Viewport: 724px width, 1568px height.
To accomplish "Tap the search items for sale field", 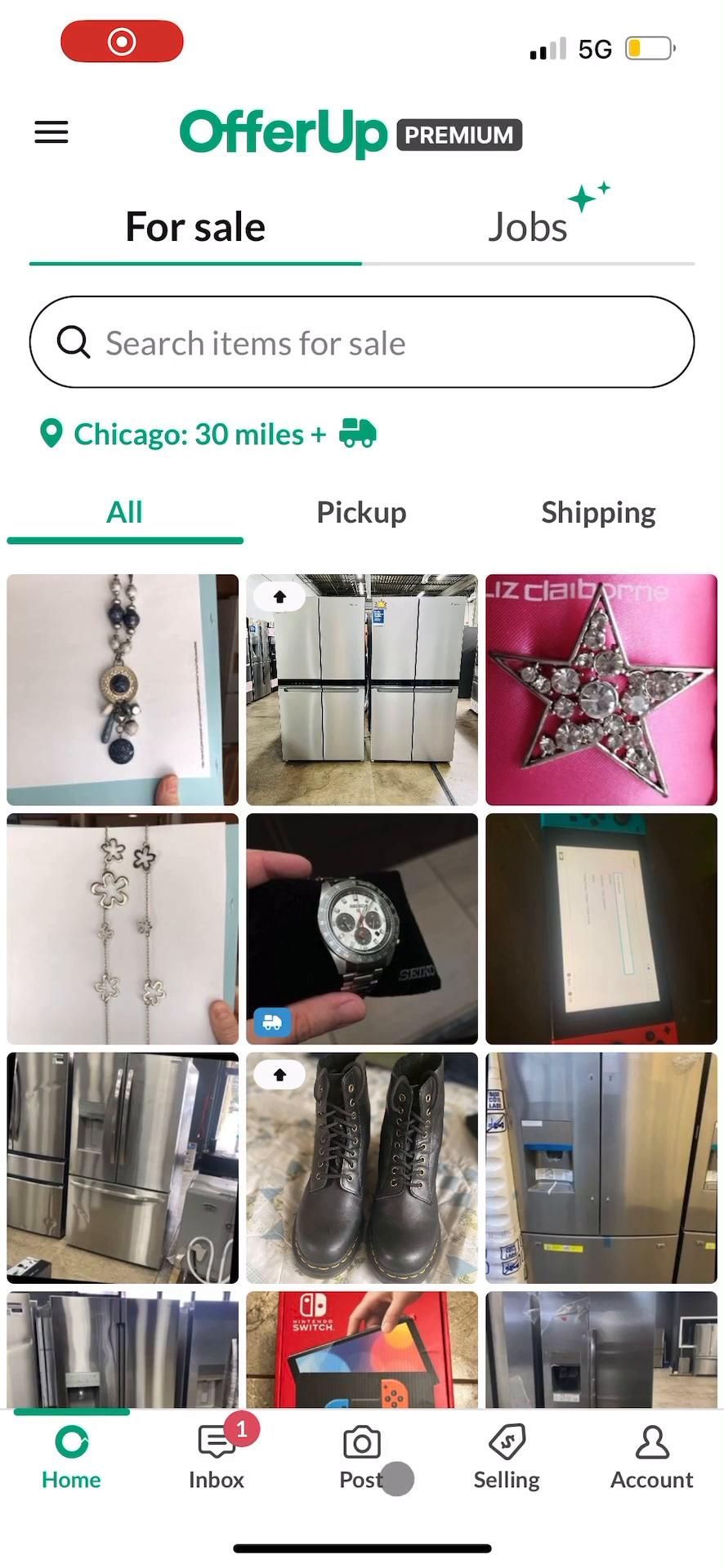I will (x=361, y=343).
